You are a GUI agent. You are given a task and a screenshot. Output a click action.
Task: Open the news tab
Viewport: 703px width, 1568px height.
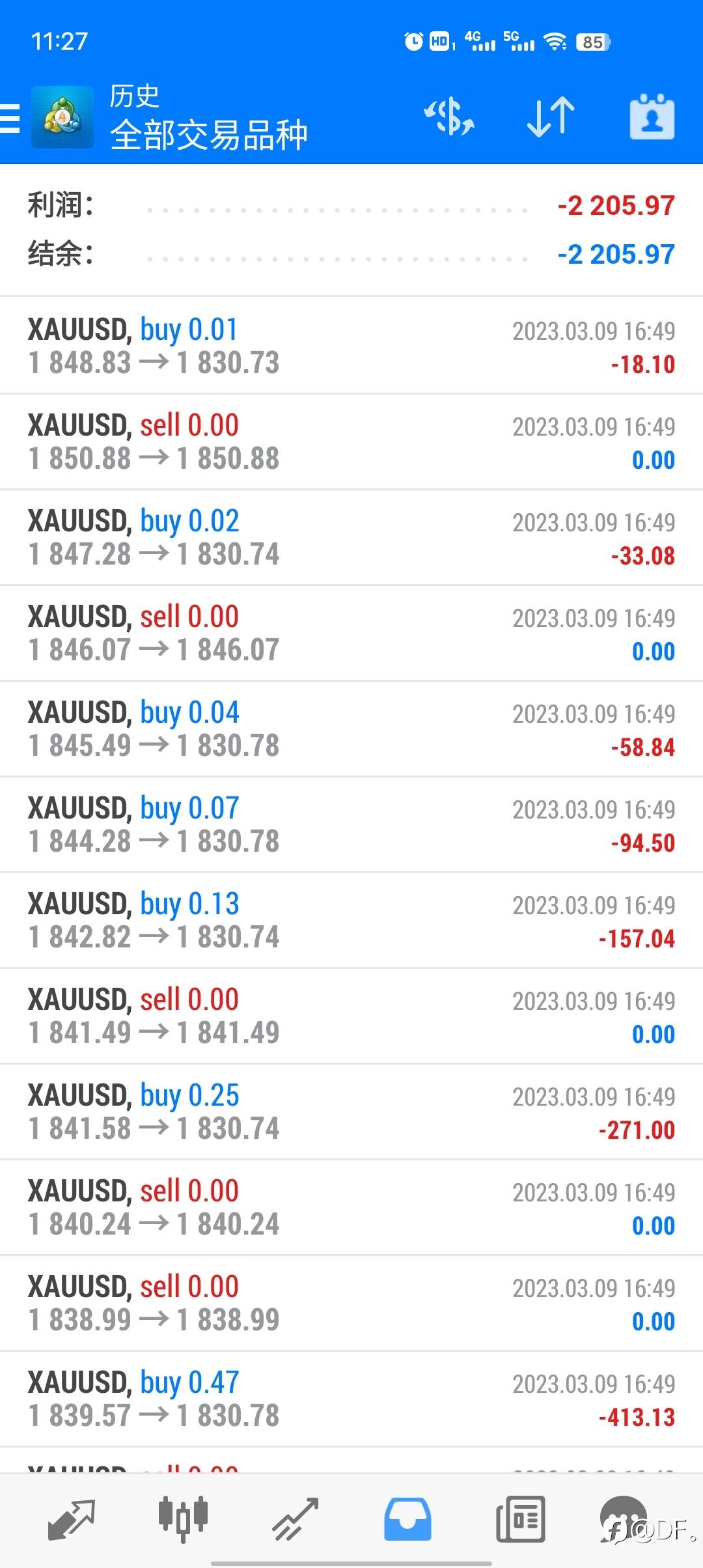(520, 1520)
